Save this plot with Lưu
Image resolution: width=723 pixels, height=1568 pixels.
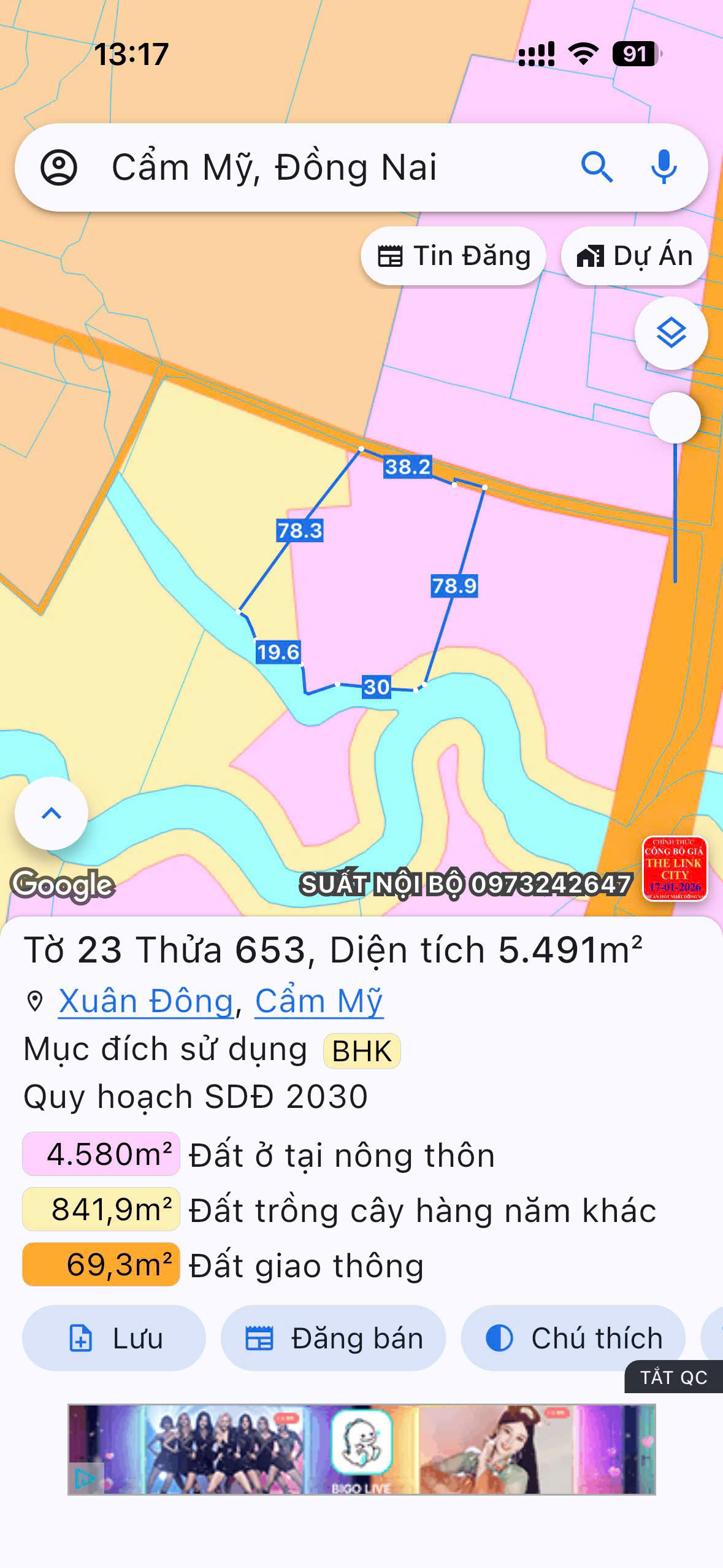pyautogui.click(x=114, y=1338)
